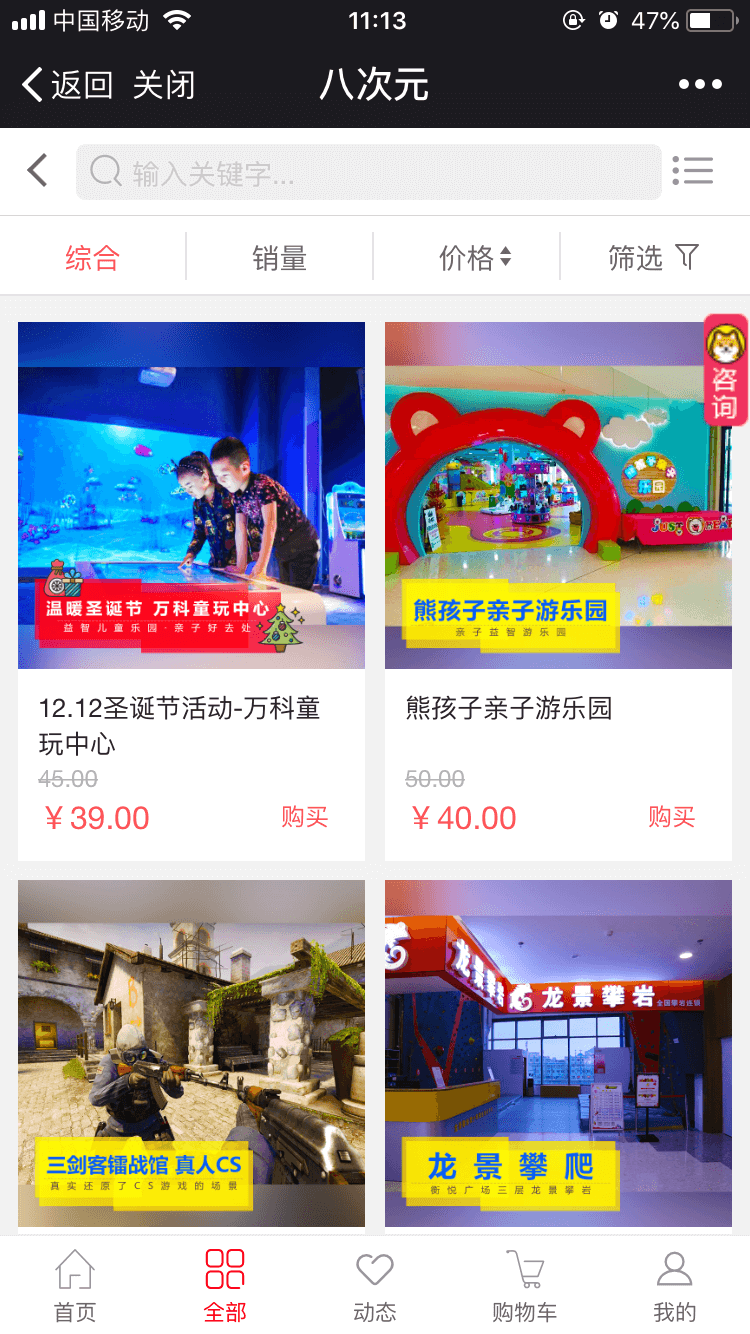
Task: Buy the 12.12圣诞节活动 item via 购买
Action: click(x=305, y=817)
